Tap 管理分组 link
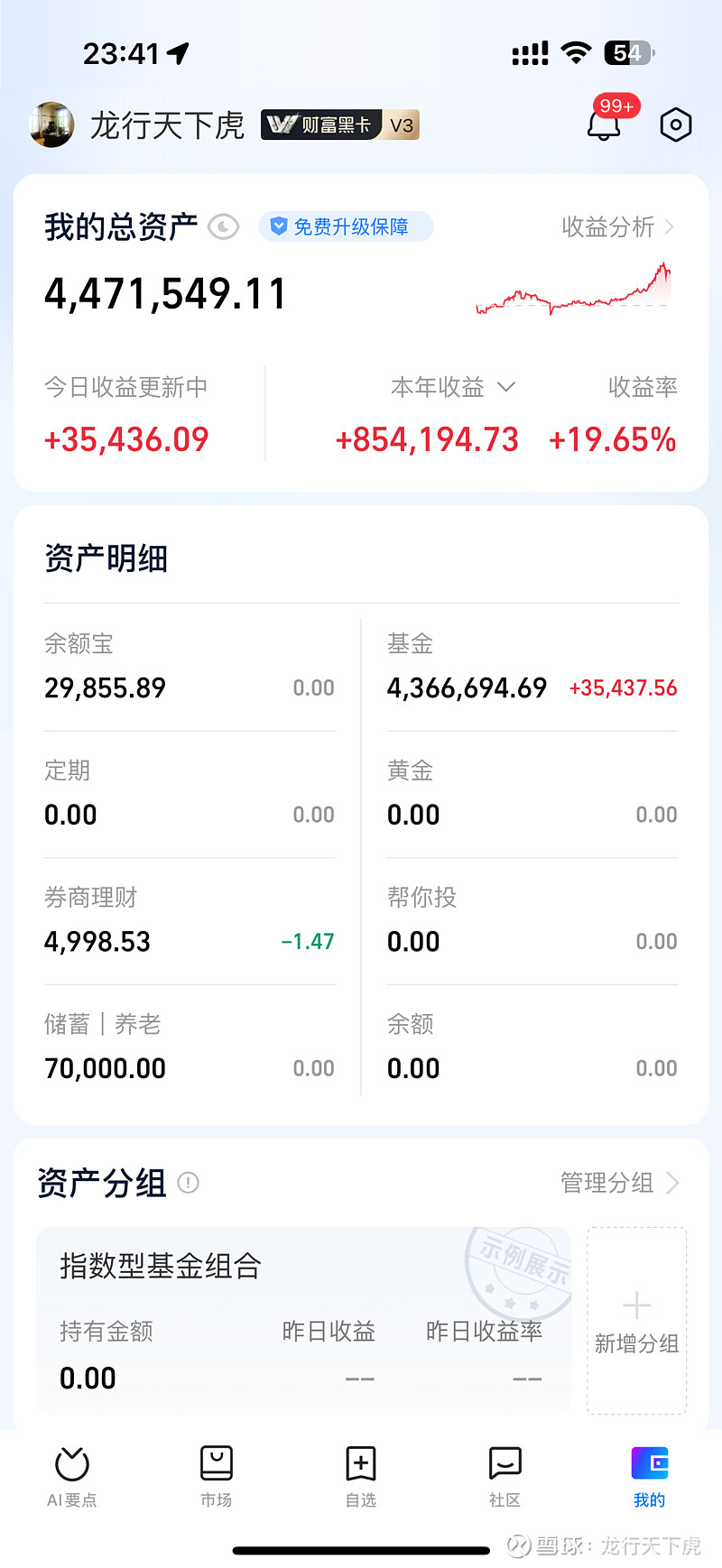The image size is (722, 1568). coord(618,1183)
